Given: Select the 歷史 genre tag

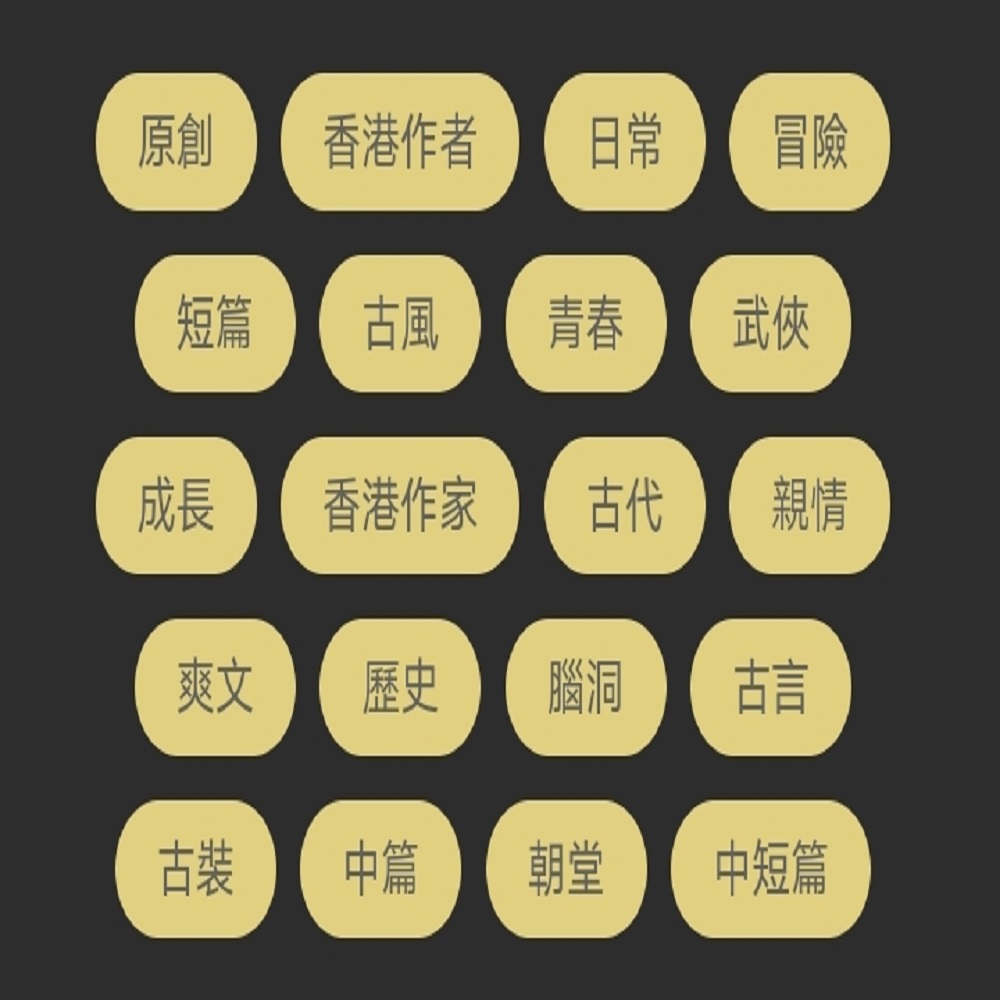Looking at the screenshot, I should tap(400, 688).
